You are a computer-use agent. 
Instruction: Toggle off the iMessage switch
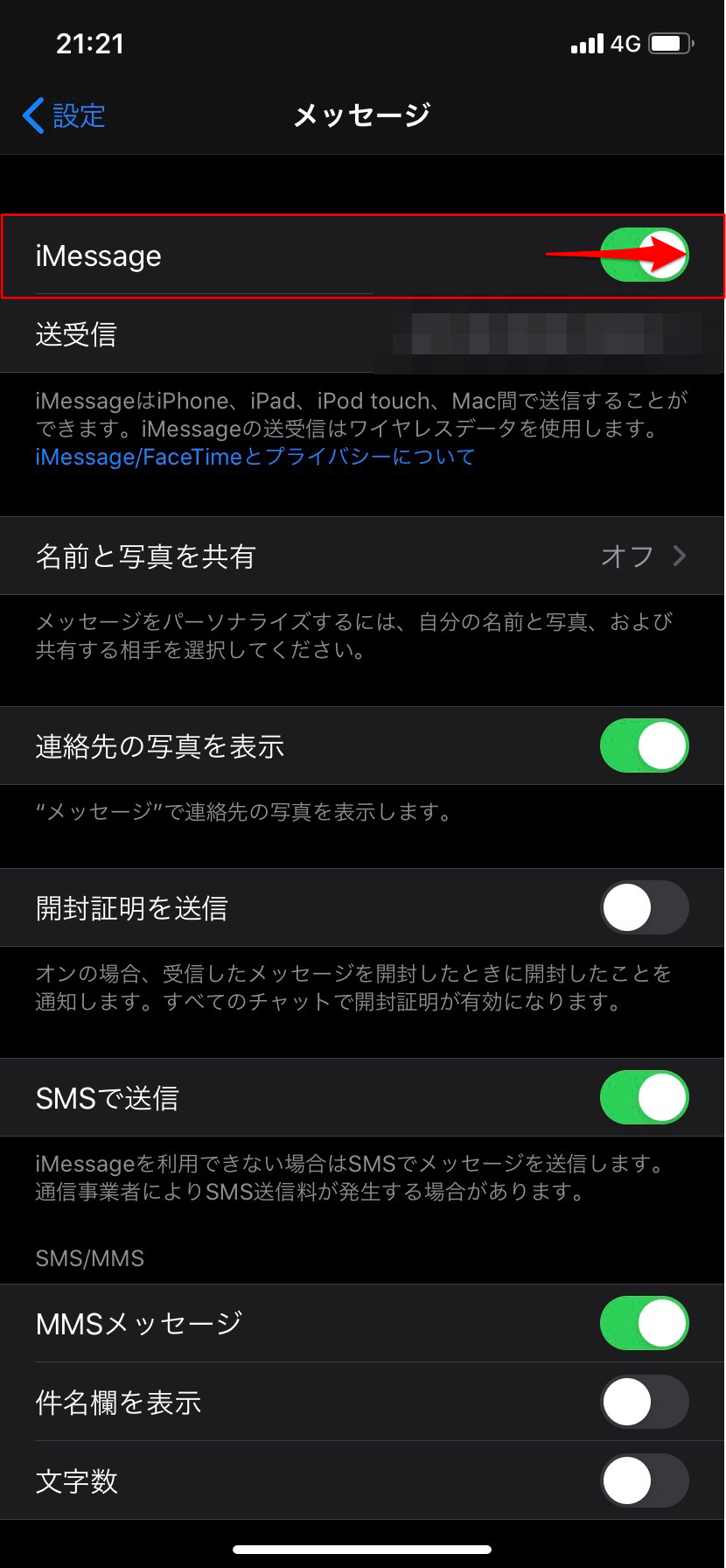[645, 255]
